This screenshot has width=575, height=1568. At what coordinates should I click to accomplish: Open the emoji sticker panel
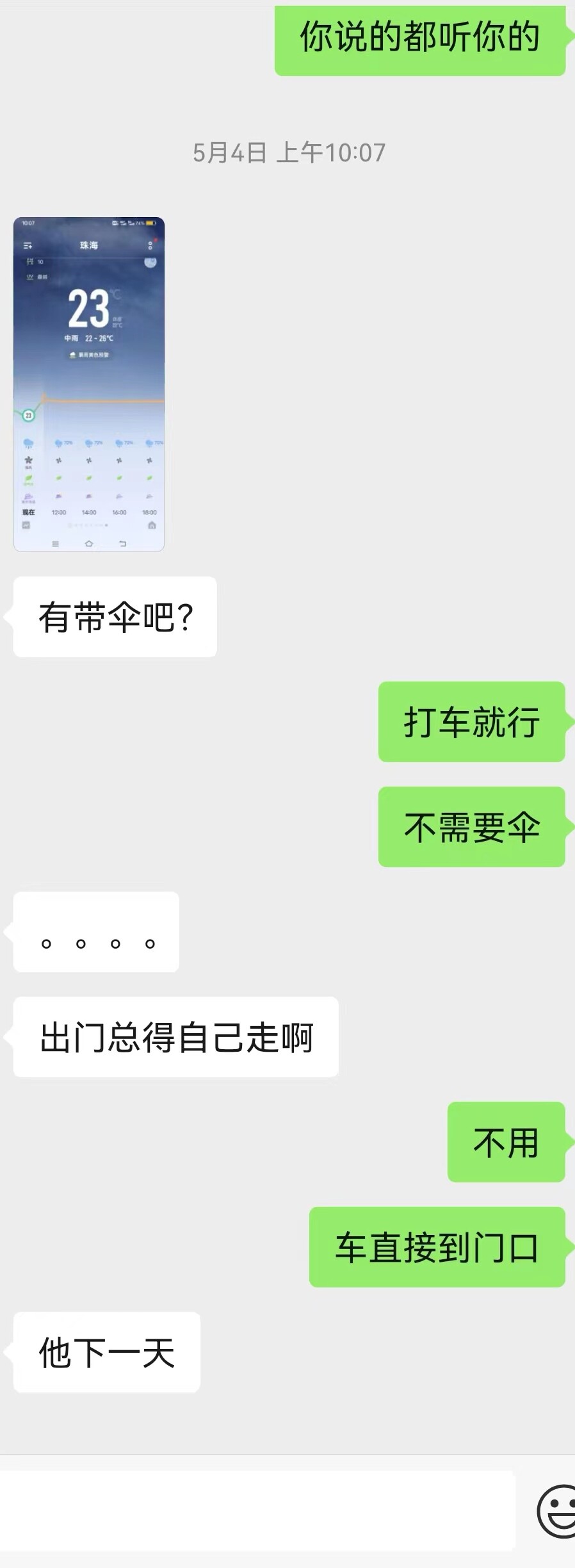556,1511
